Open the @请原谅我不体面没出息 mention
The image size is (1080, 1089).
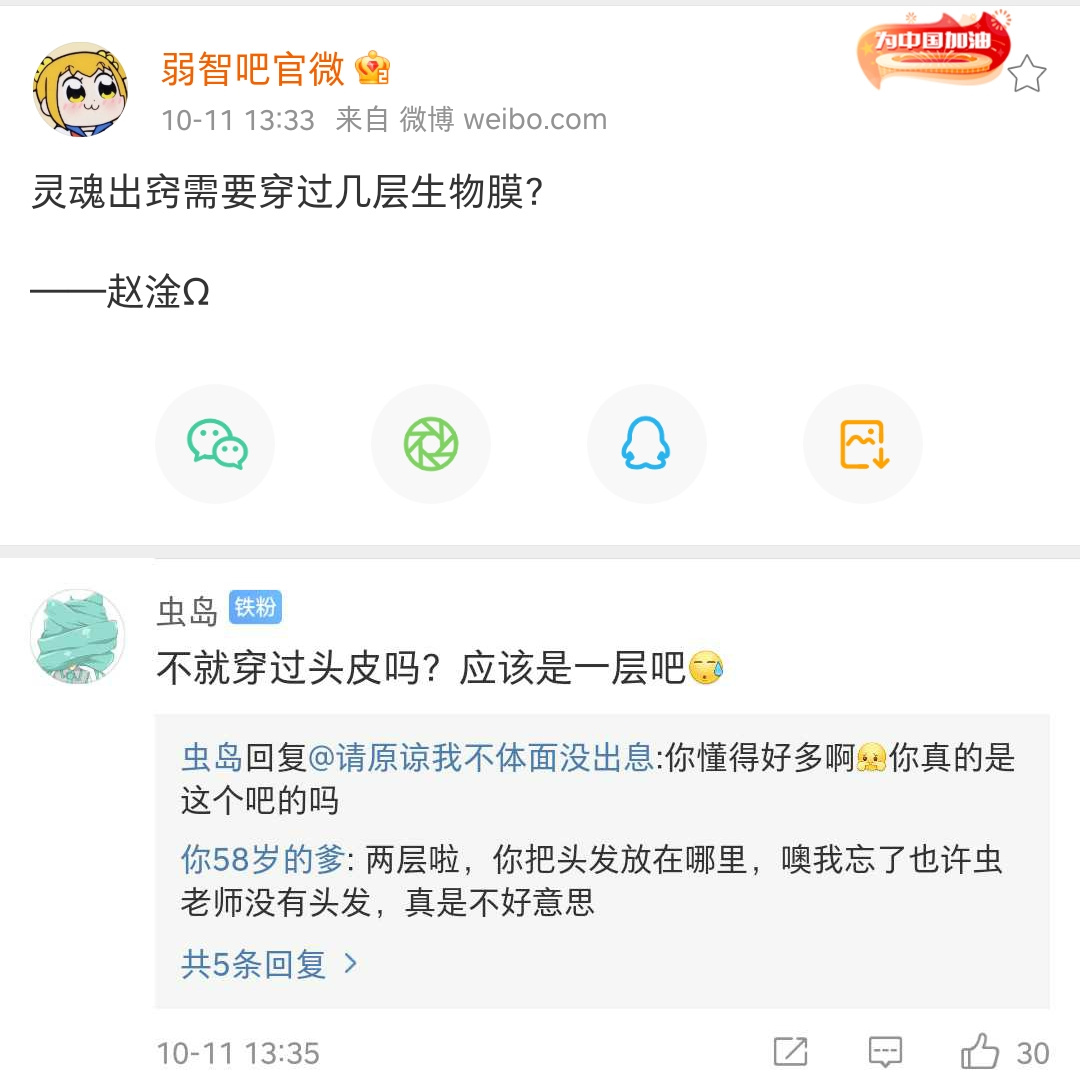pos(480,758)
